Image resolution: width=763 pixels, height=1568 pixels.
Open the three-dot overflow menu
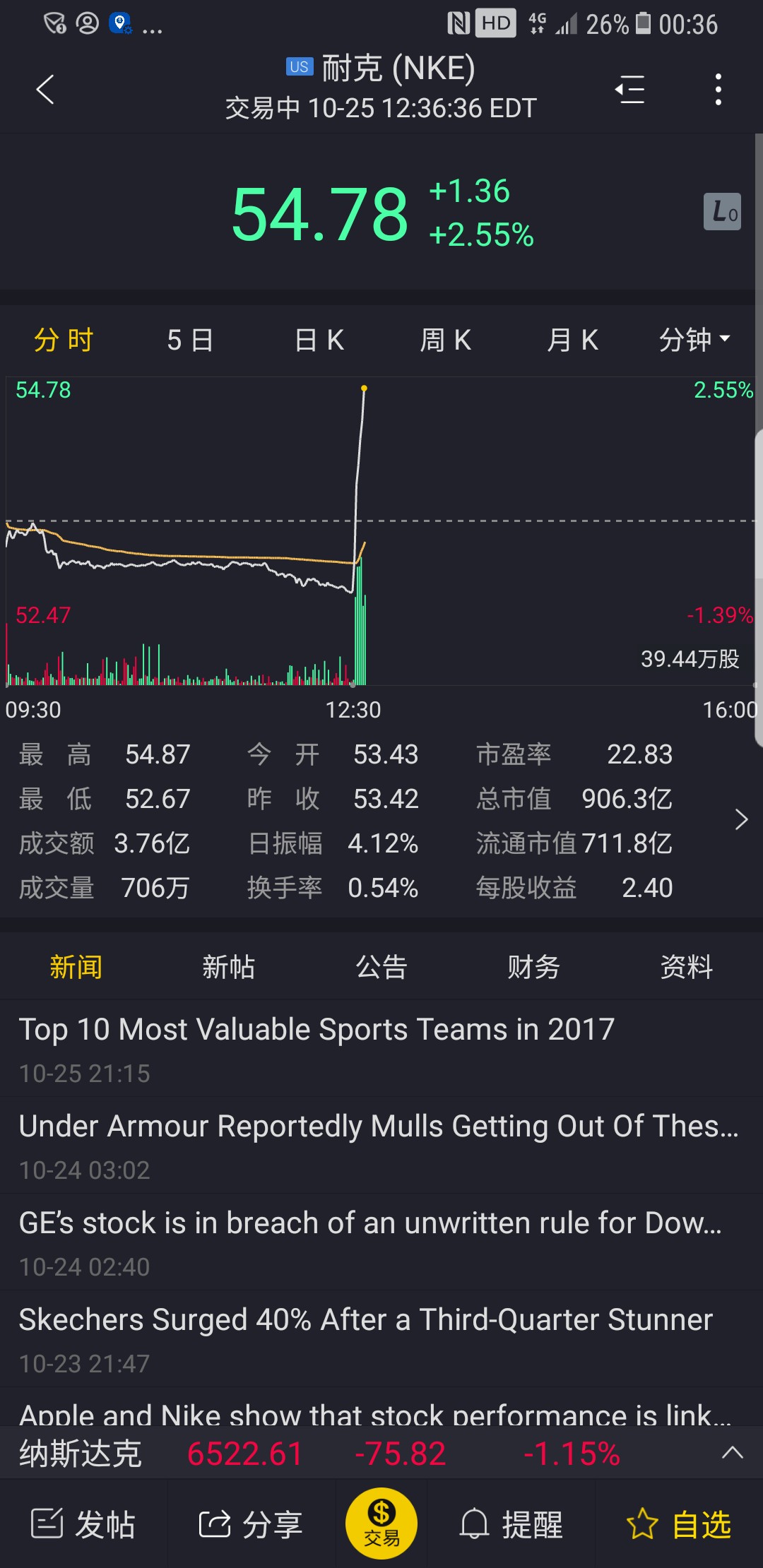(x=718, y=90)
